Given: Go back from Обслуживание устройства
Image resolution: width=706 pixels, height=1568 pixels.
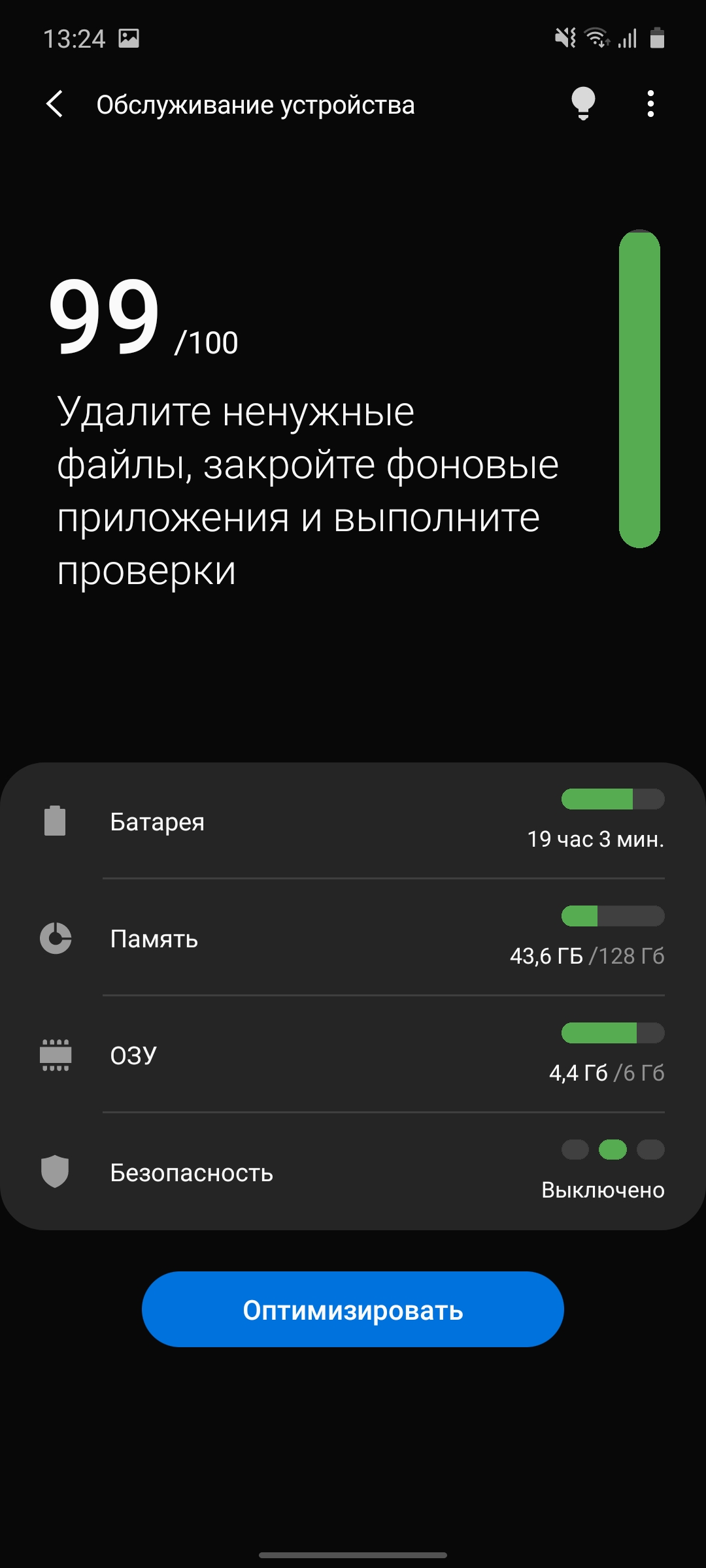Looking at the screenshot, I should [x=55, y=105].
